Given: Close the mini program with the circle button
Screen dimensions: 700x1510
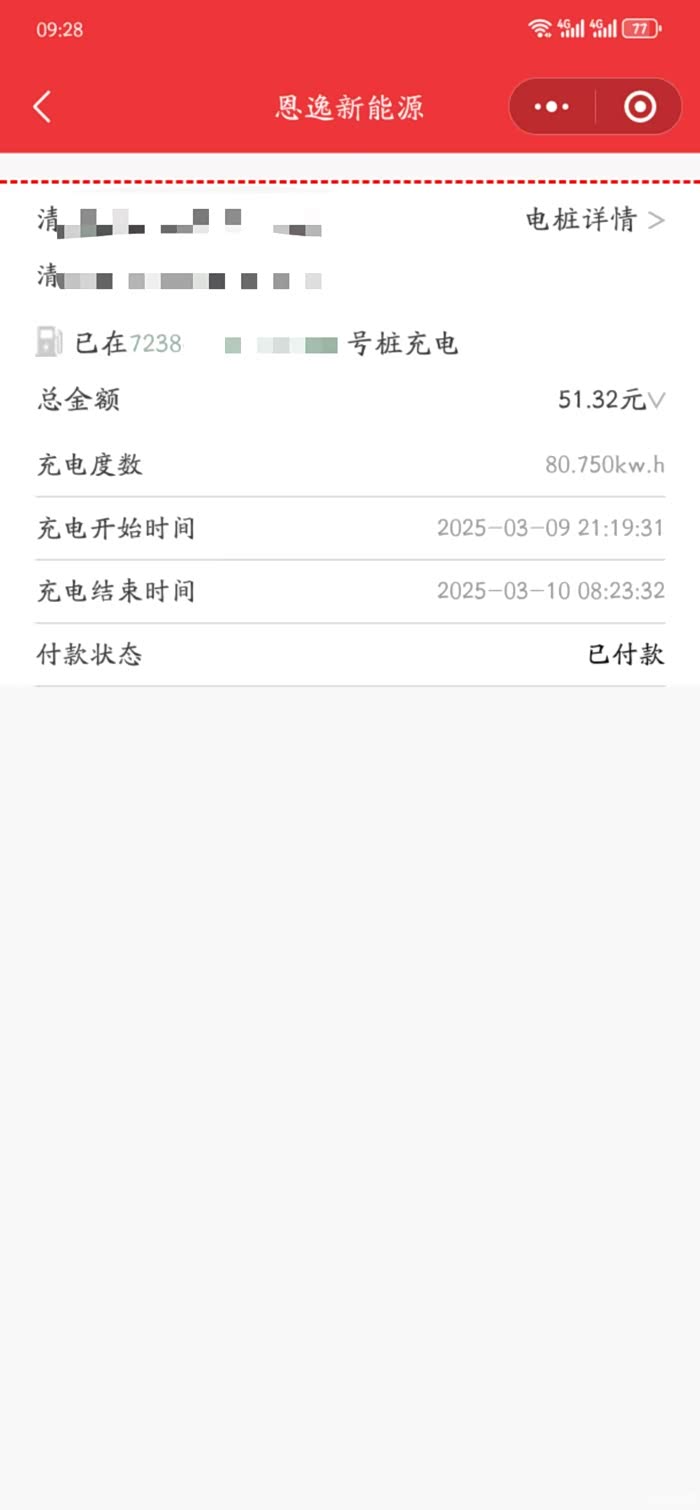Looking at the screenshot, I should (640, 107).
